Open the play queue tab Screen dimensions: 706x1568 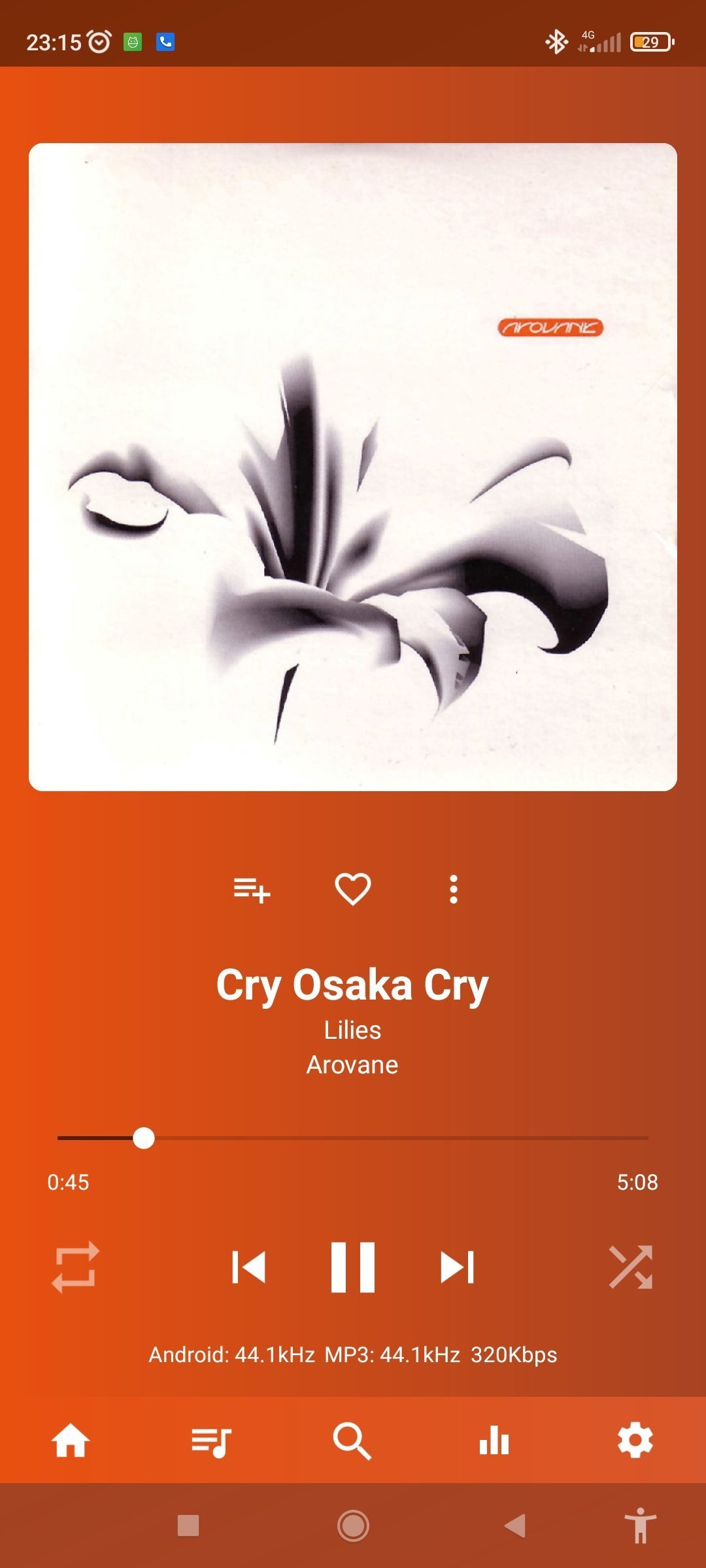point(212,1442)
